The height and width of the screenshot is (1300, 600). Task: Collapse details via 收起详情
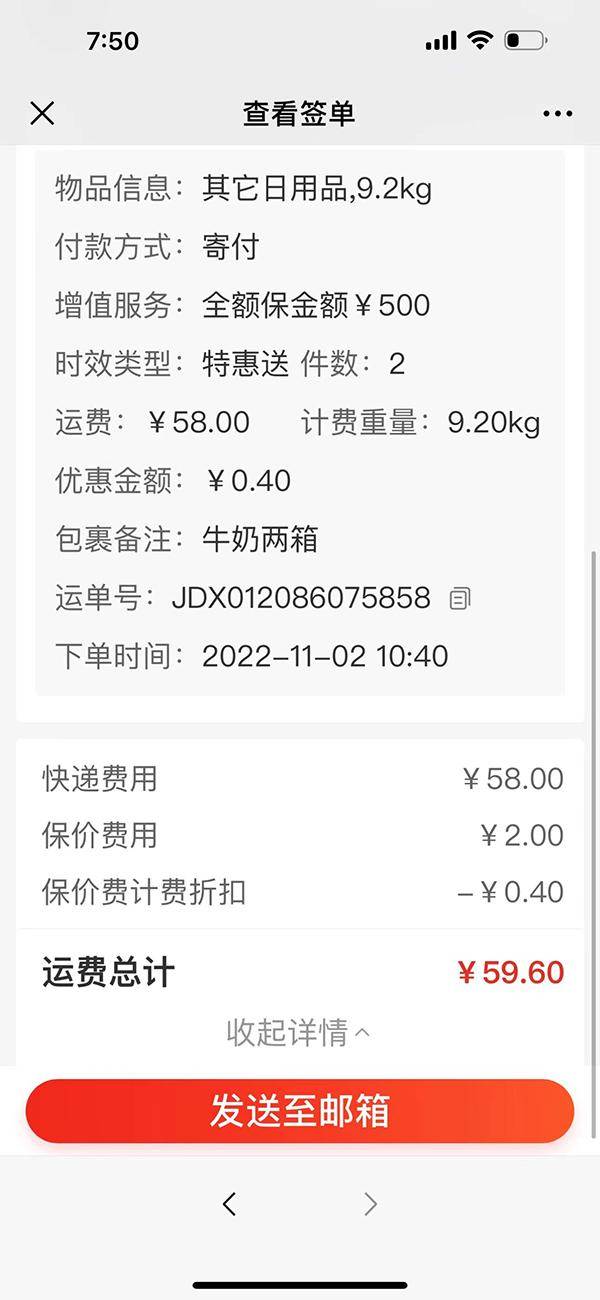tap(298, 1032)
